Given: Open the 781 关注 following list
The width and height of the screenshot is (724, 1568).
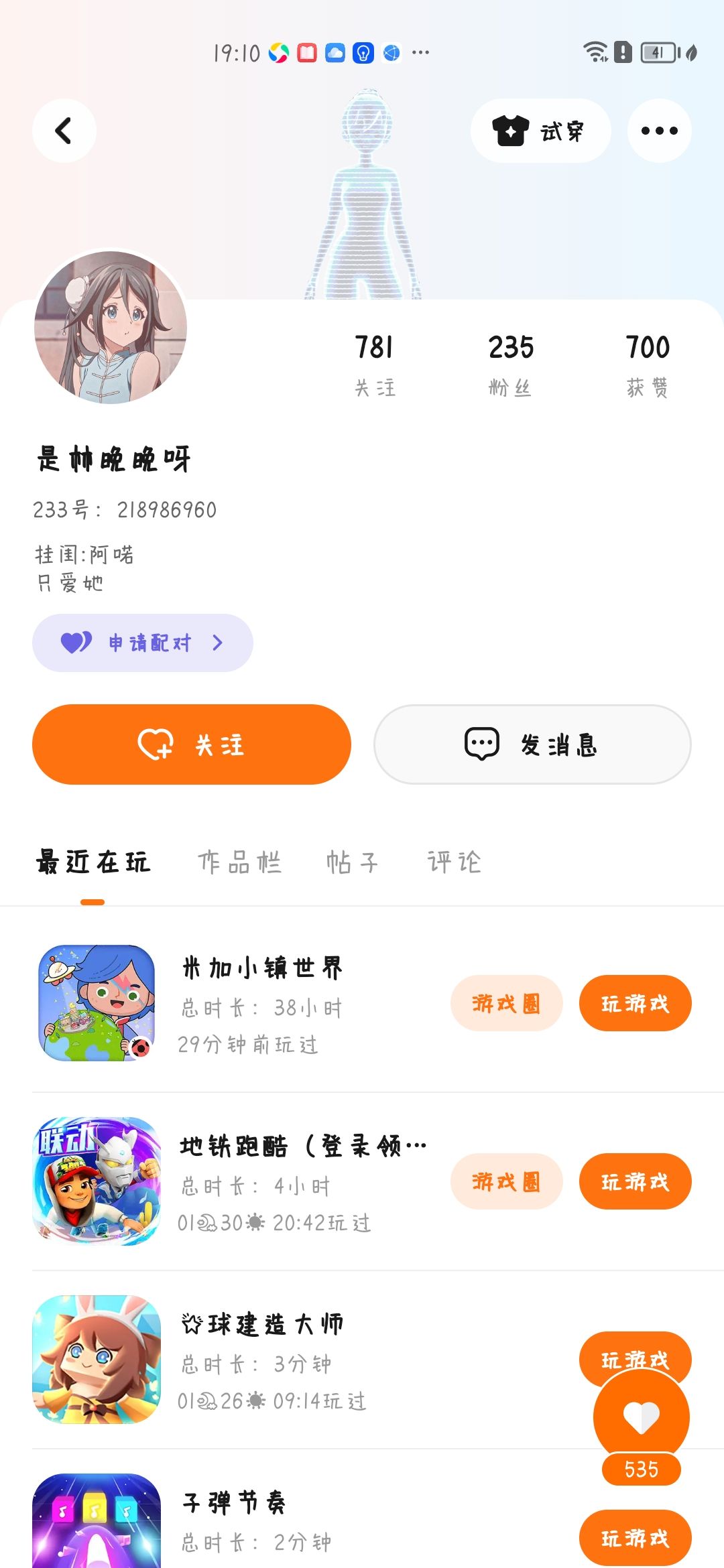Looking at the screenshot, I should coord(375,365).
